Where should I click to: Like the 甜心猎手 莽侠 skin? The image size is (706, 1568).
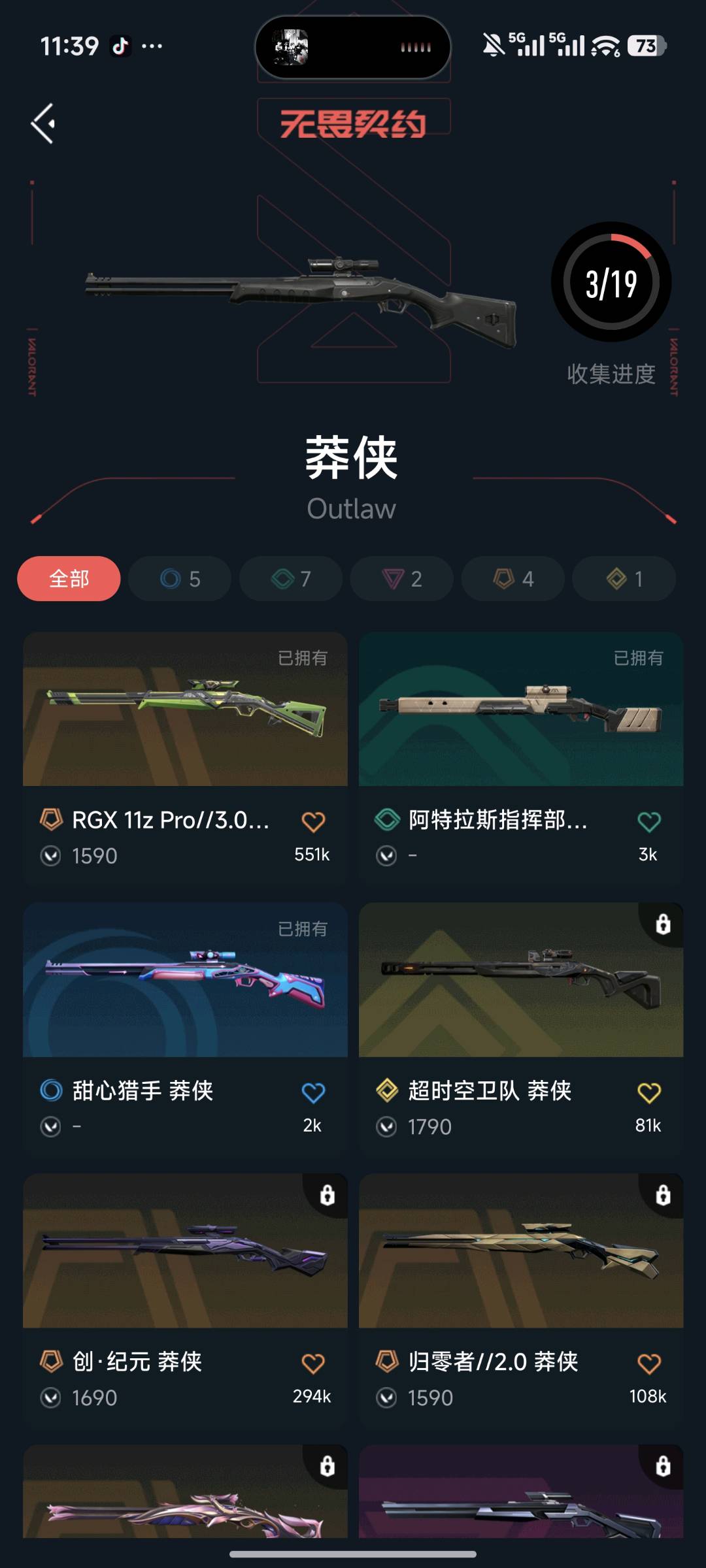(313, 1092)
